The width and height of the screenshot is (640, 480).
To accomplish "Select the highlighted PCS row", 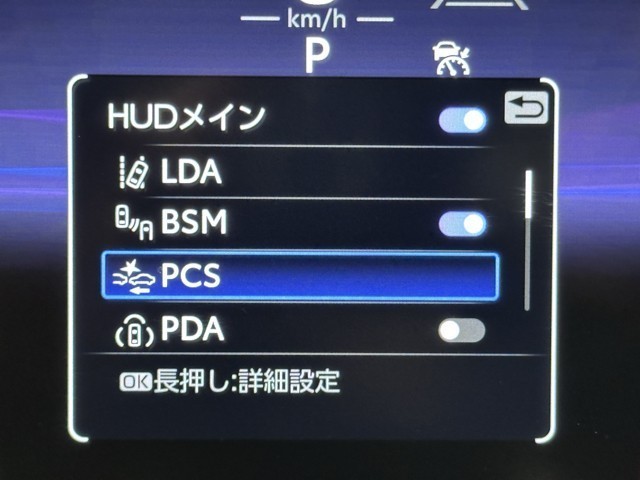I will click(x=300, y=277).
